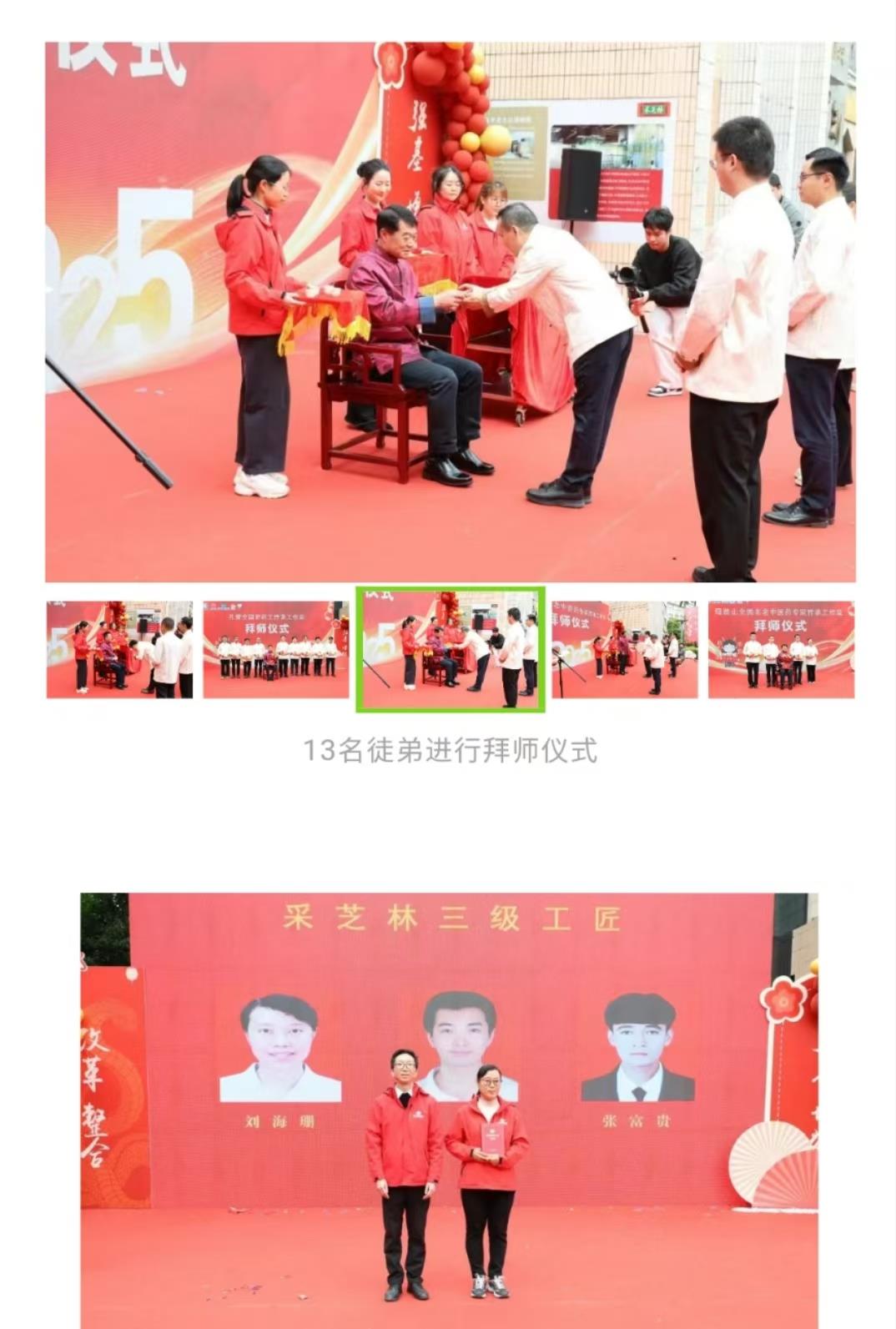Viewport: 896px width, 1329px height.
Task: Select the first gallery thumbnail of the bowing disciple
Action: click(119, 649)
